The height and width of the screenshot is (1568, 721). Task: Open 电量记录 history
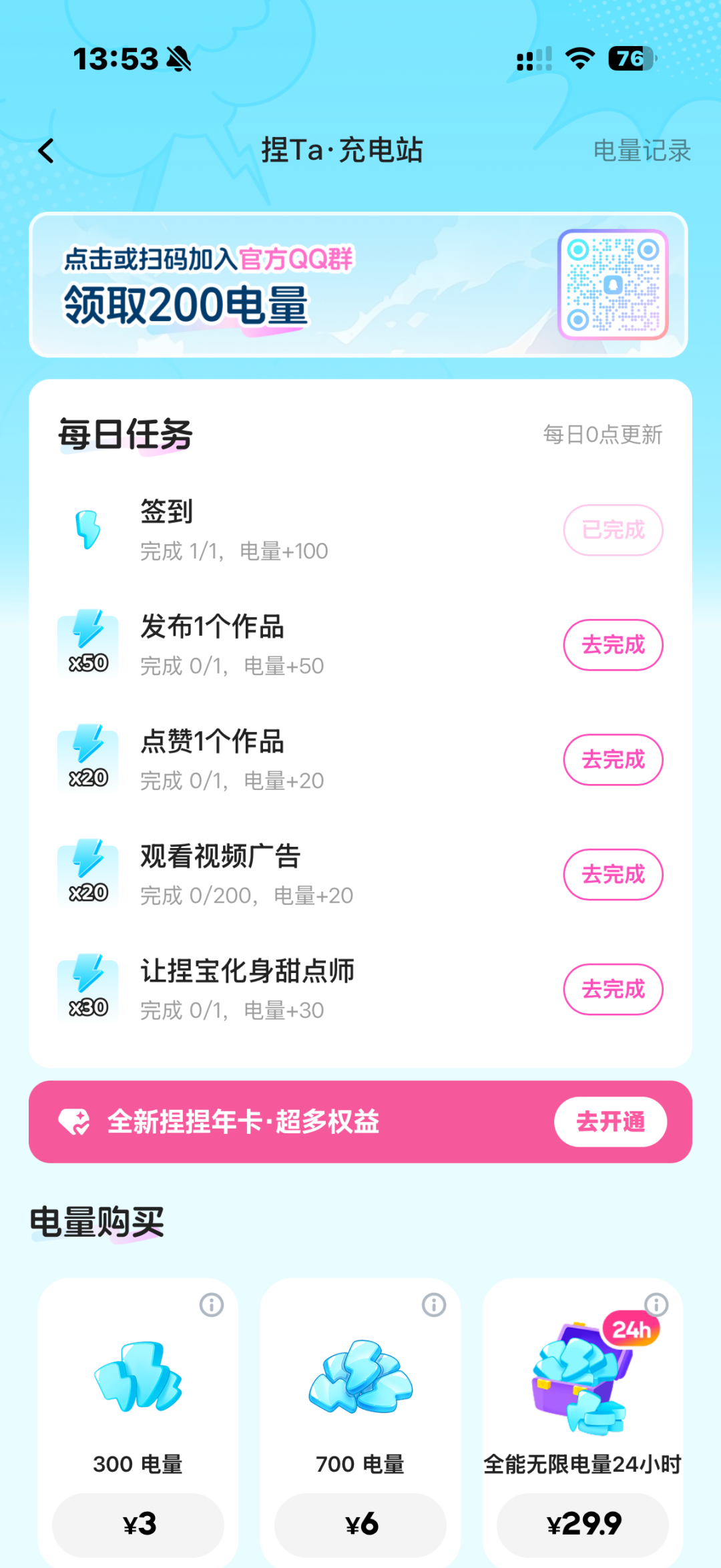(x=642, y=151)
